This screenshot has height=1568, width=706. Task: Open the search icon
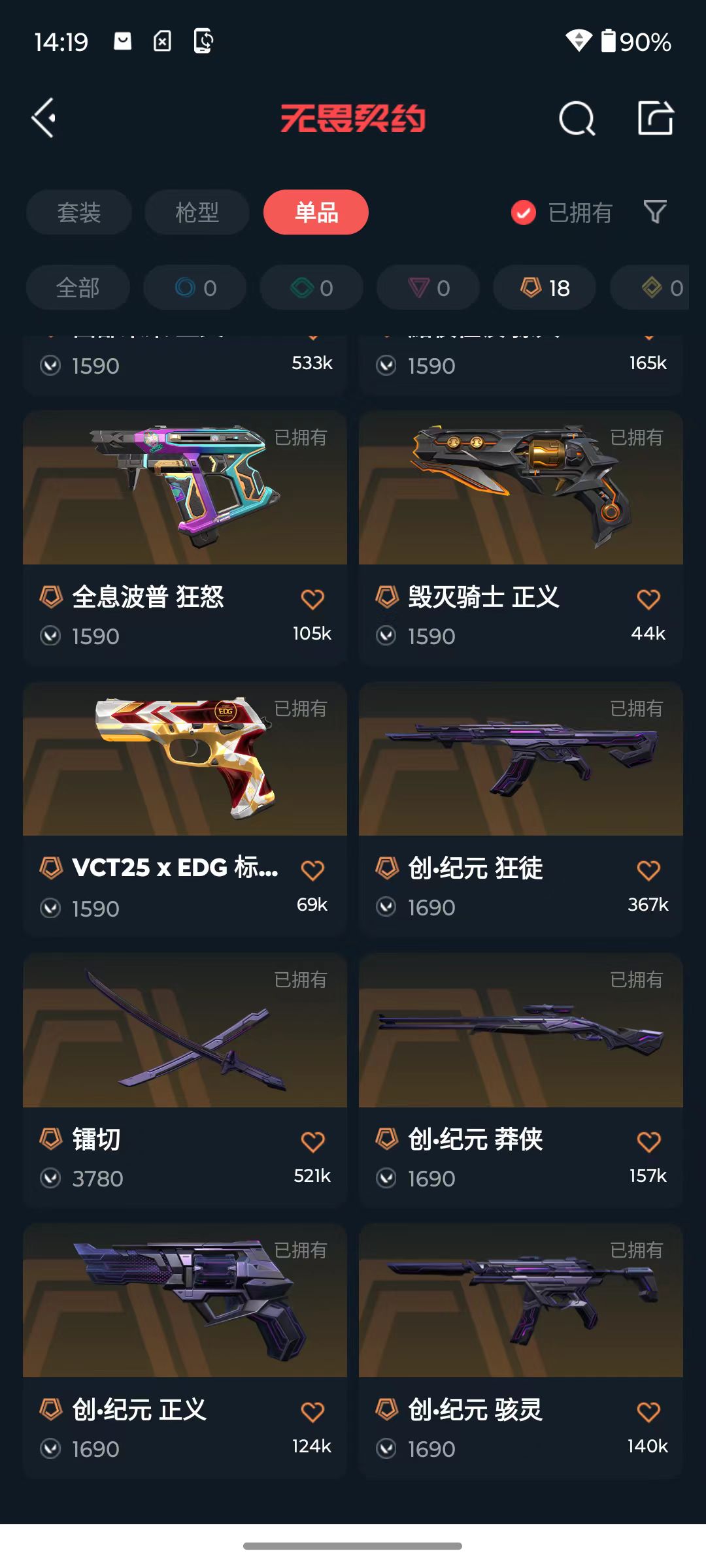(577, 118)
